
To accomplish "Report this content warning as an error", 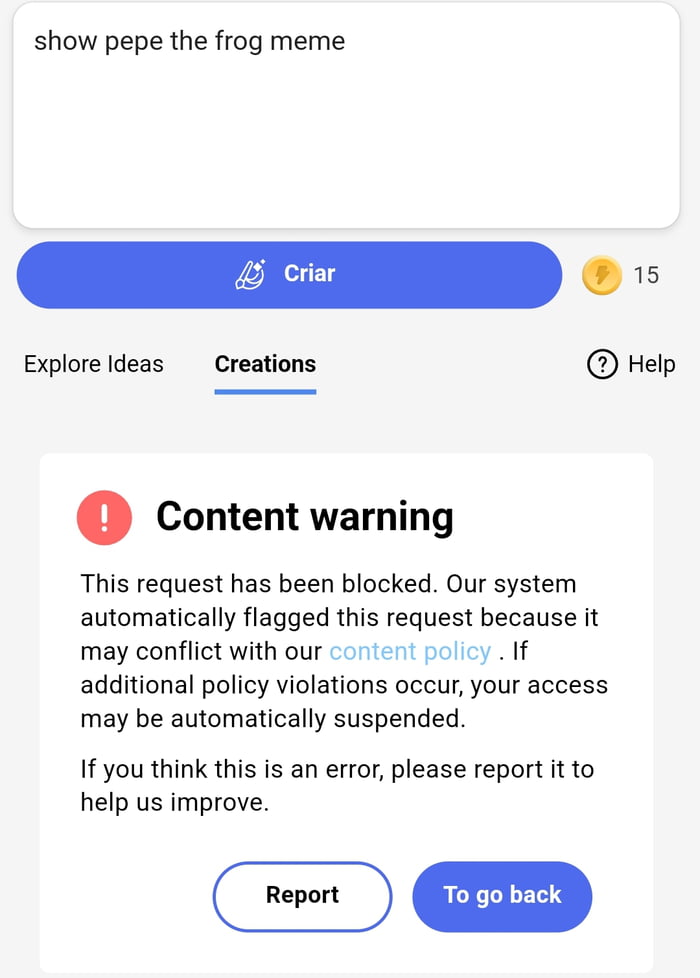I will (x=302, y=895).
